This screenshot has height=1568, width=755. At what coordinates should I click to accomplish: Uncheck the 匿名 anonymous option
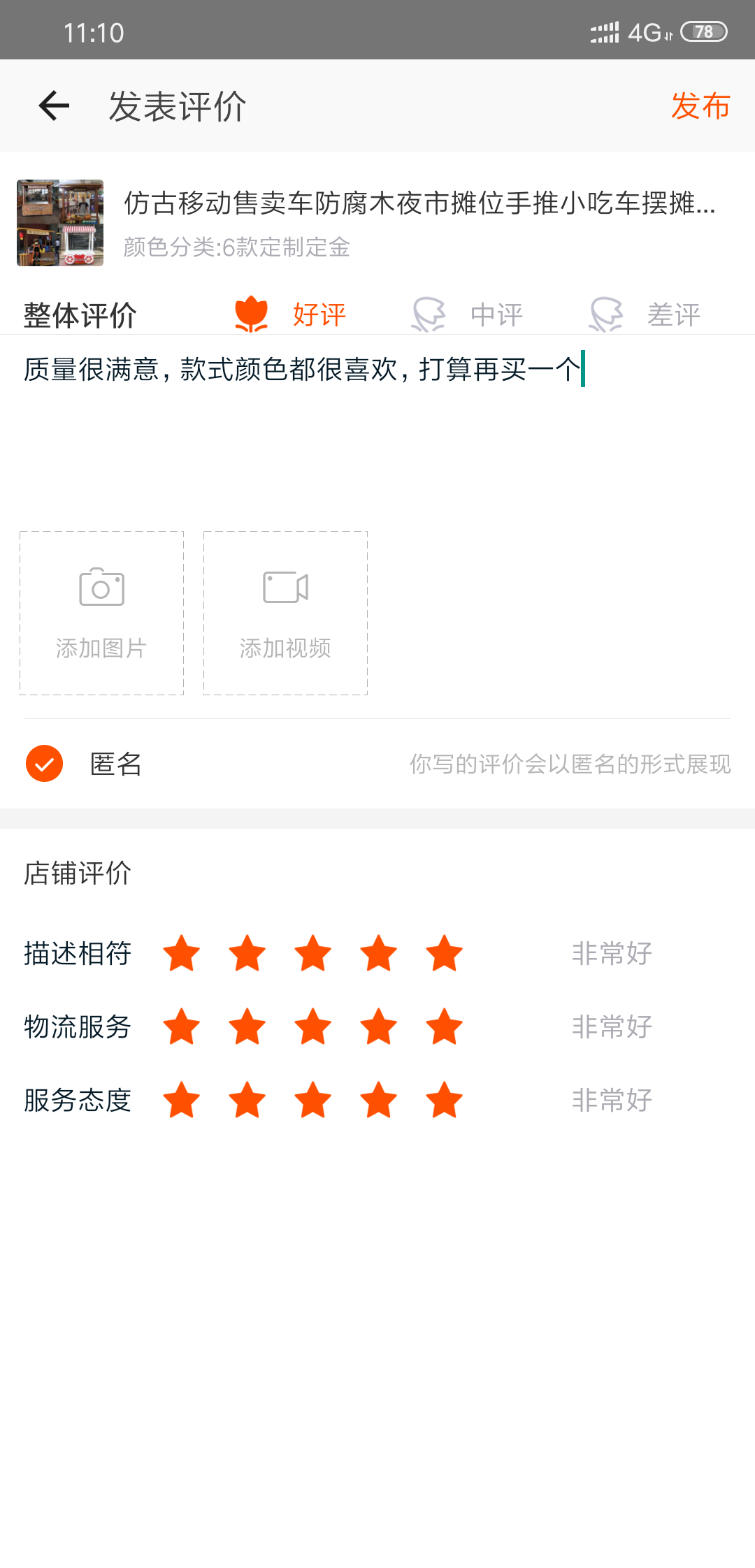click(44, 763)
